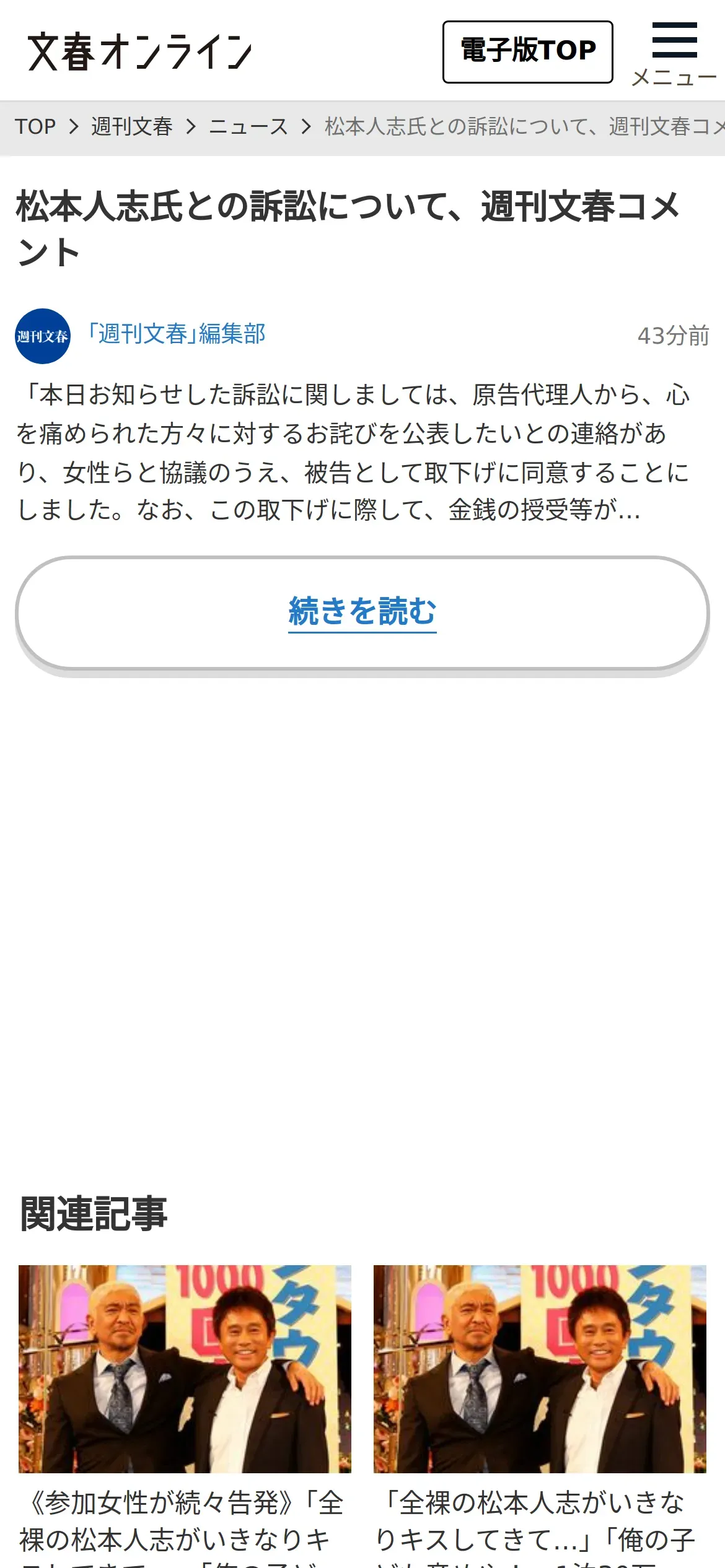Open the 文春オンライン home logo
Screen dimensions: 725x1568
point(140,51)
